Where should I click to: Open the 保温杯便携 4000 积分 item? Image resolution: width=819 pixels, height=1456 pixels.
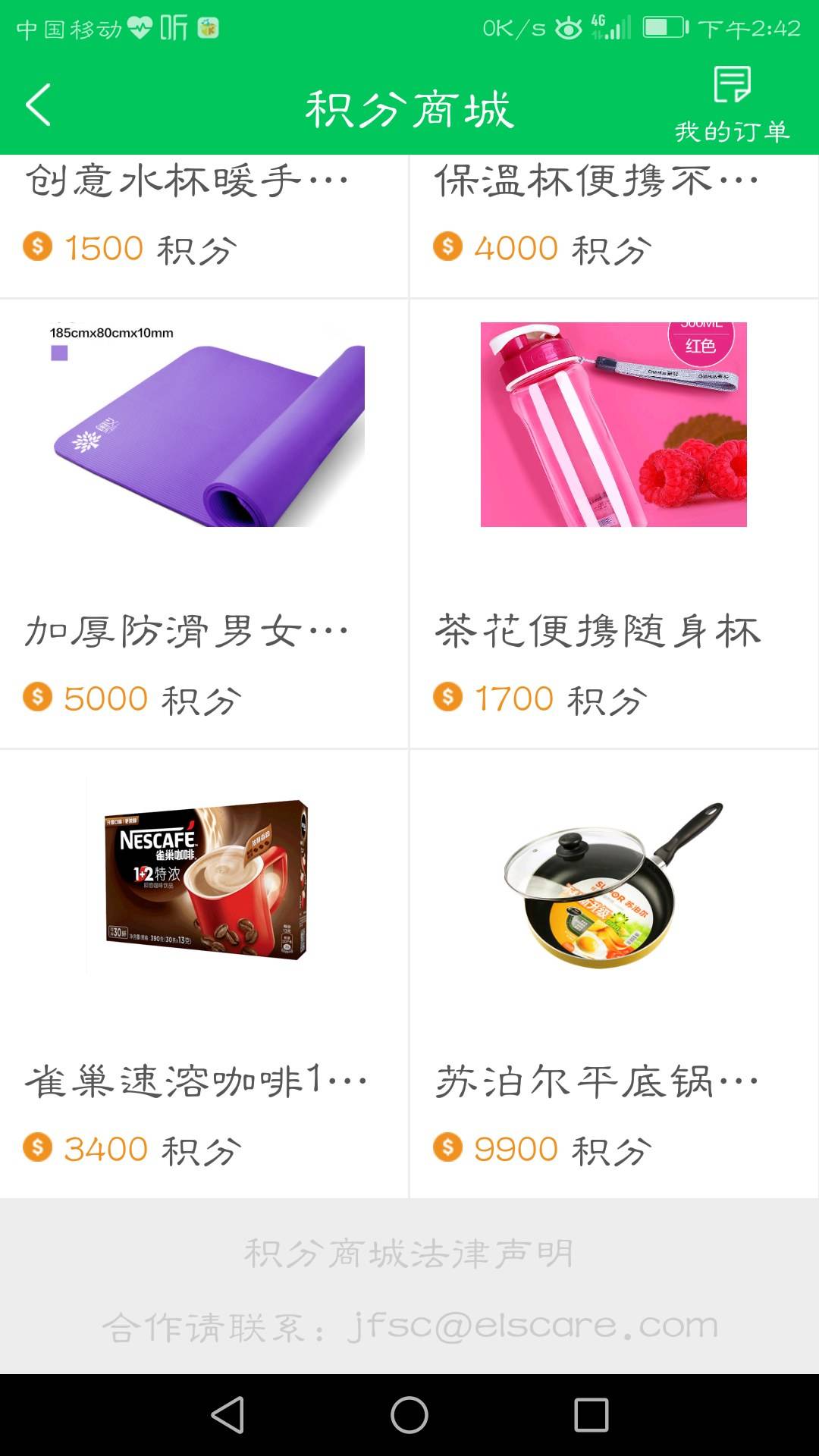click(x=613, y=220)
